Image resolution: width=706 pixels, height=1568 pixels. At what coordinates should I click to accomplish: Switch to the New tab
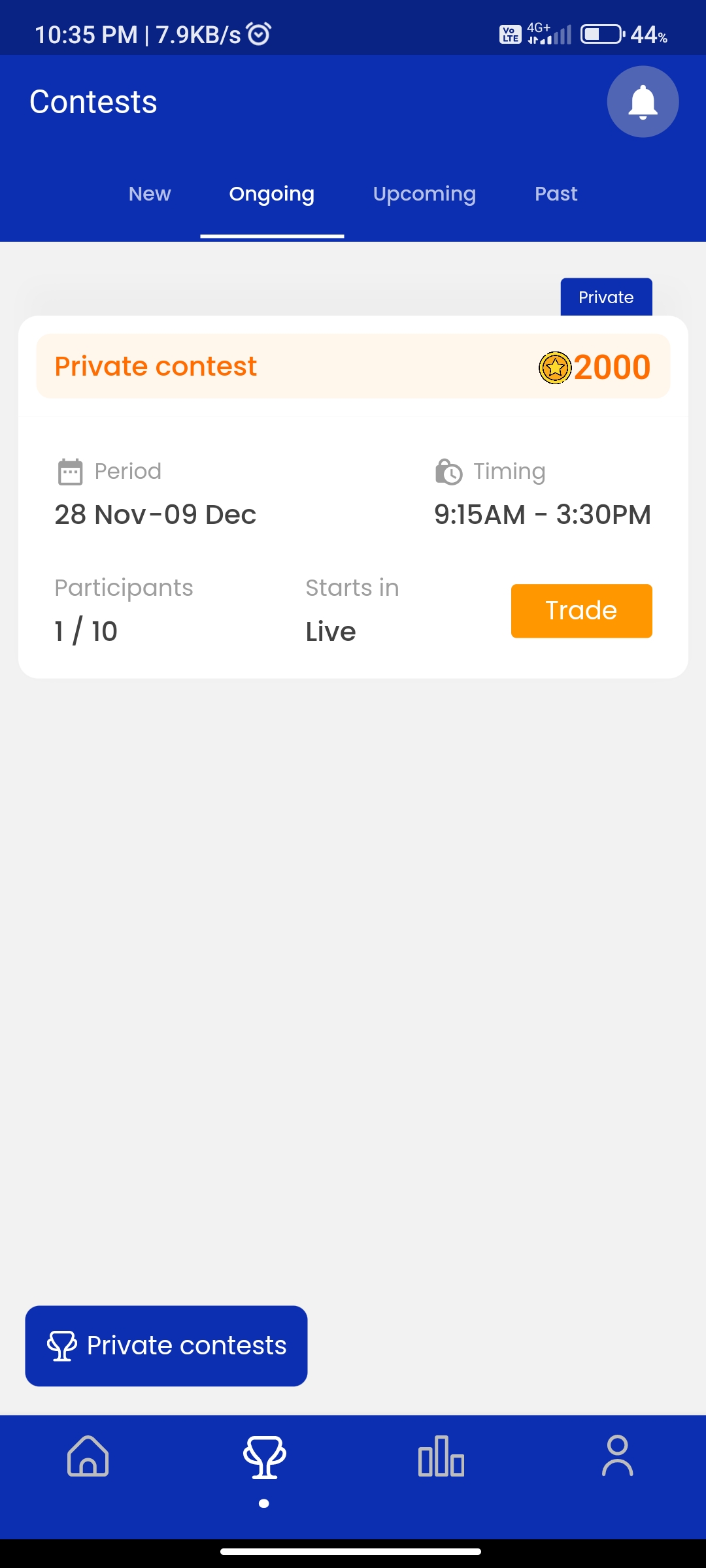tap(150, 194)
